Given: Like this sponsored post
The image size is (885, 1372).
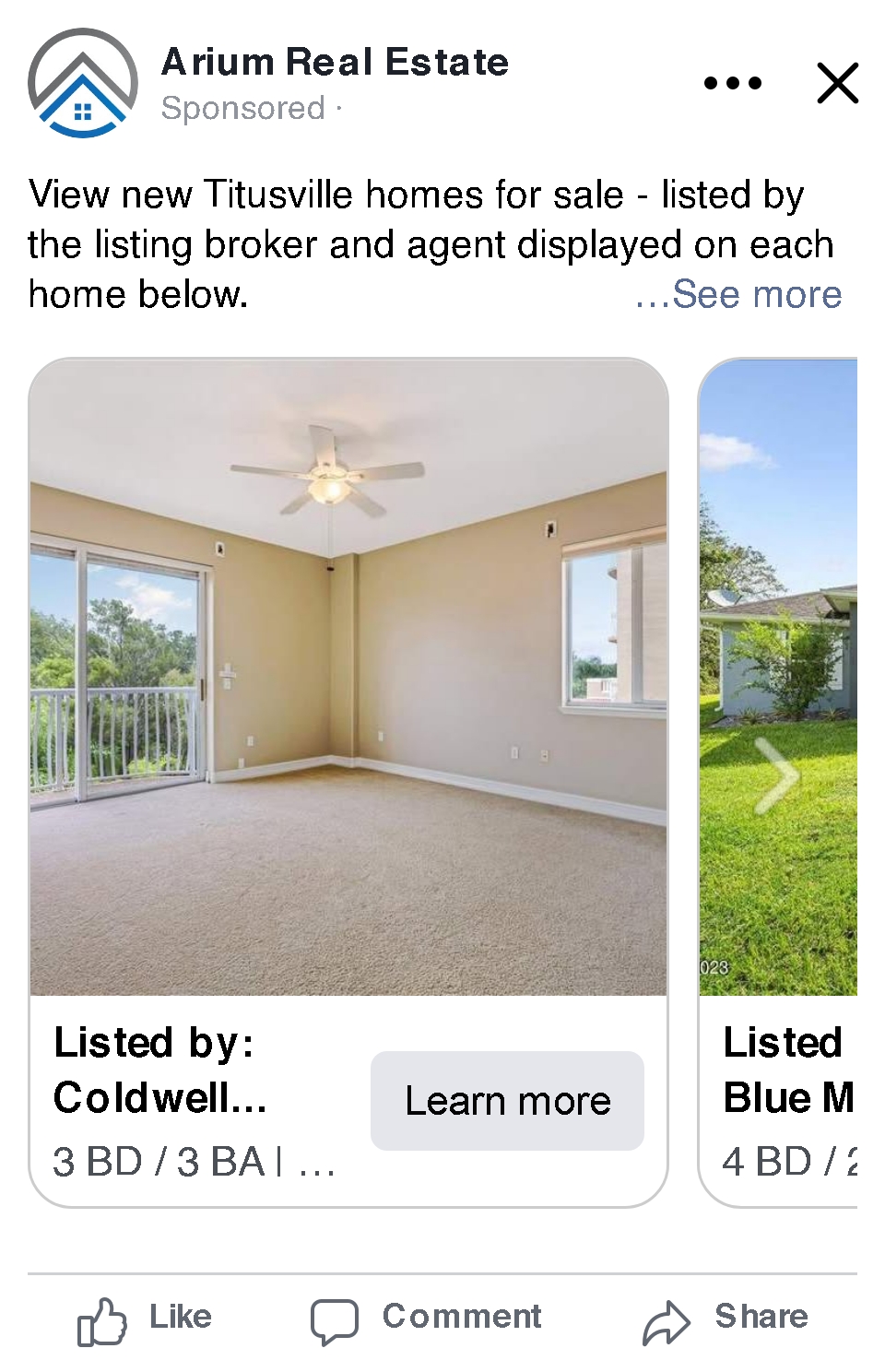Looking at the screenshot, I should 146,1319.
